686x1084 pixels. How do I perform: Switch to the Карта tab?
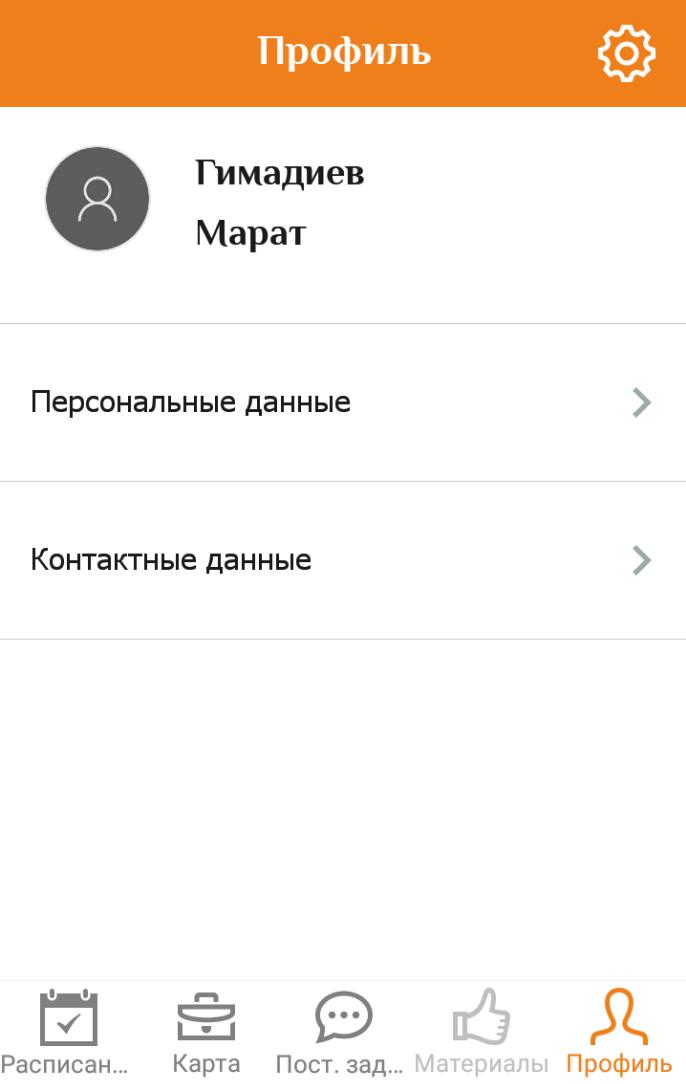(205, 1032)
